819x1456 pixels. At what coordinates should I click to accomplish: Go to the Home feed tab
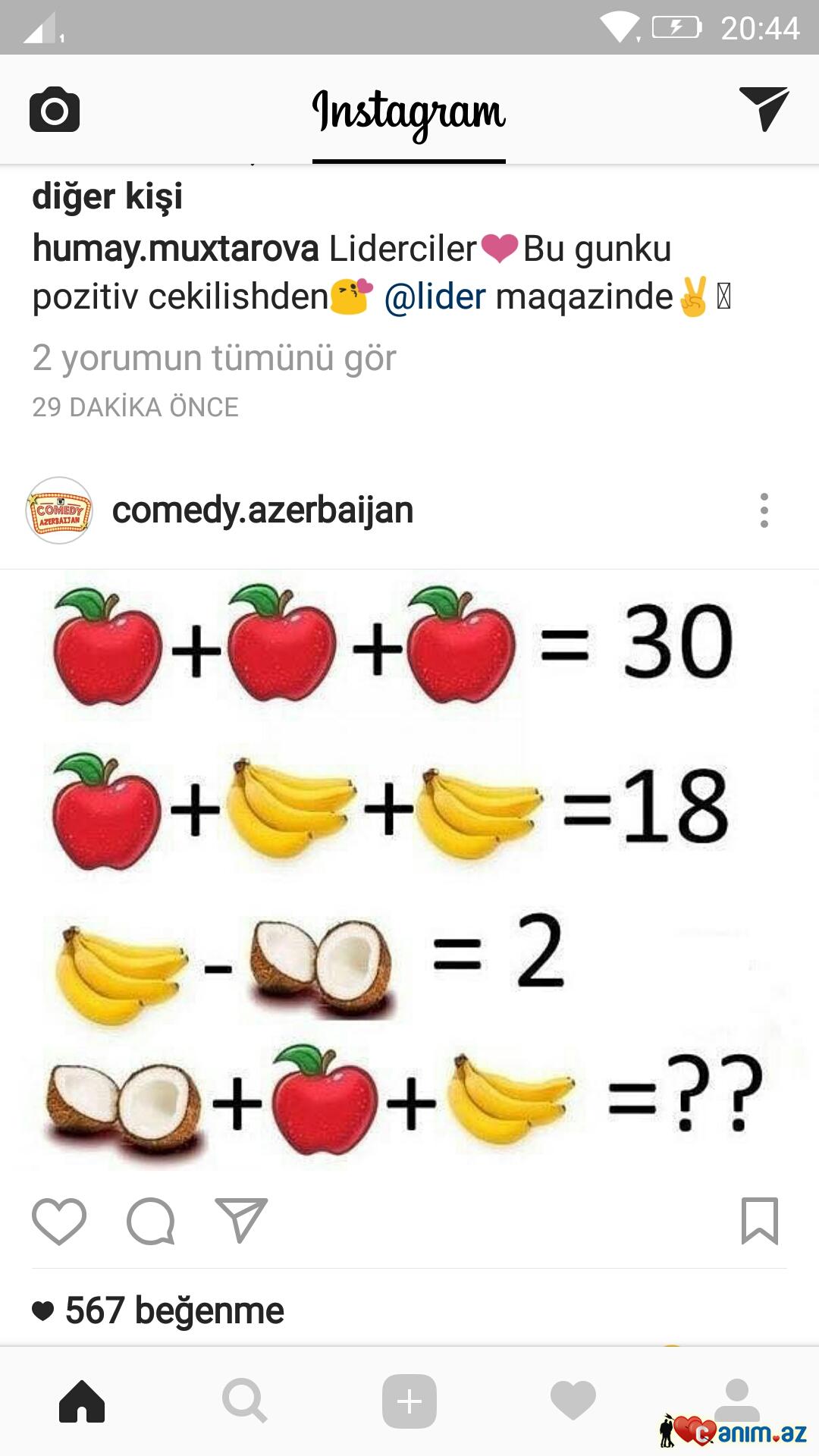tap(82, 1401)
